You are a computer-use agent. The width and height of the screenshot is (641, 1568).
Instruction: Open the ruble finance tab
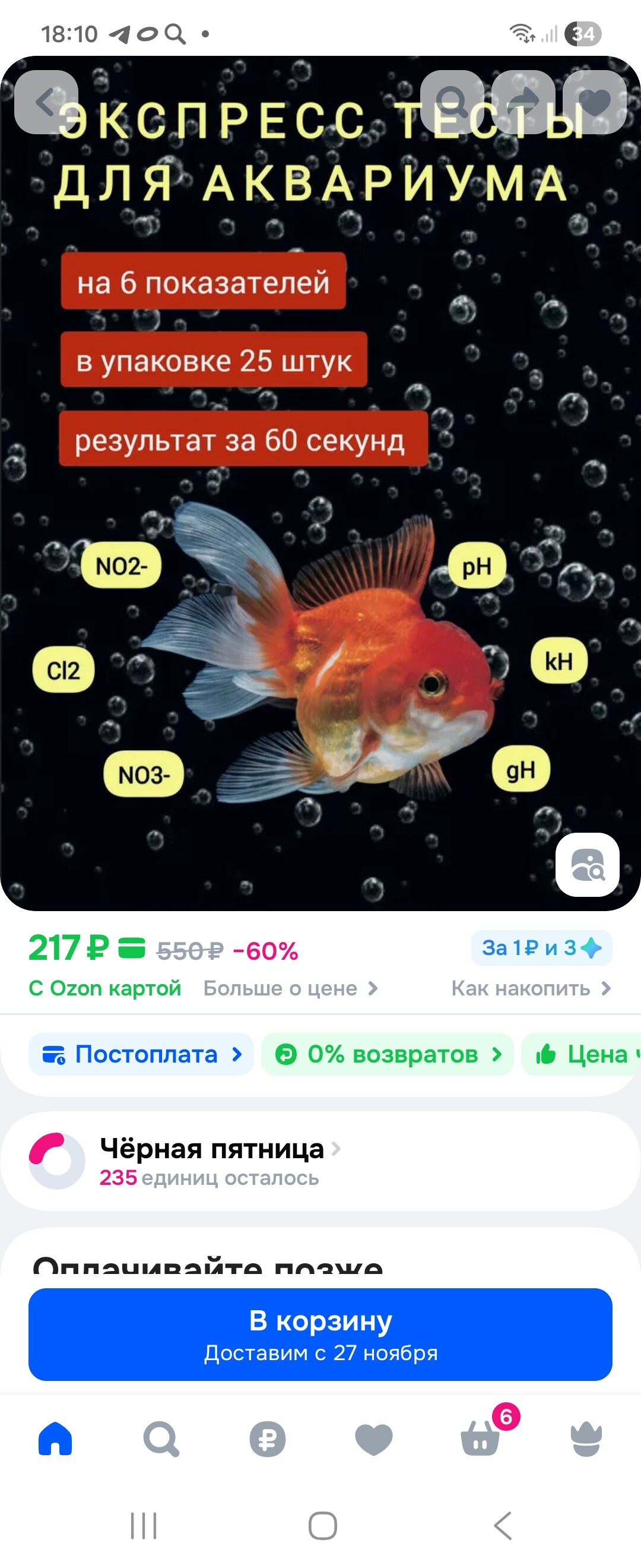(268, 1439)
